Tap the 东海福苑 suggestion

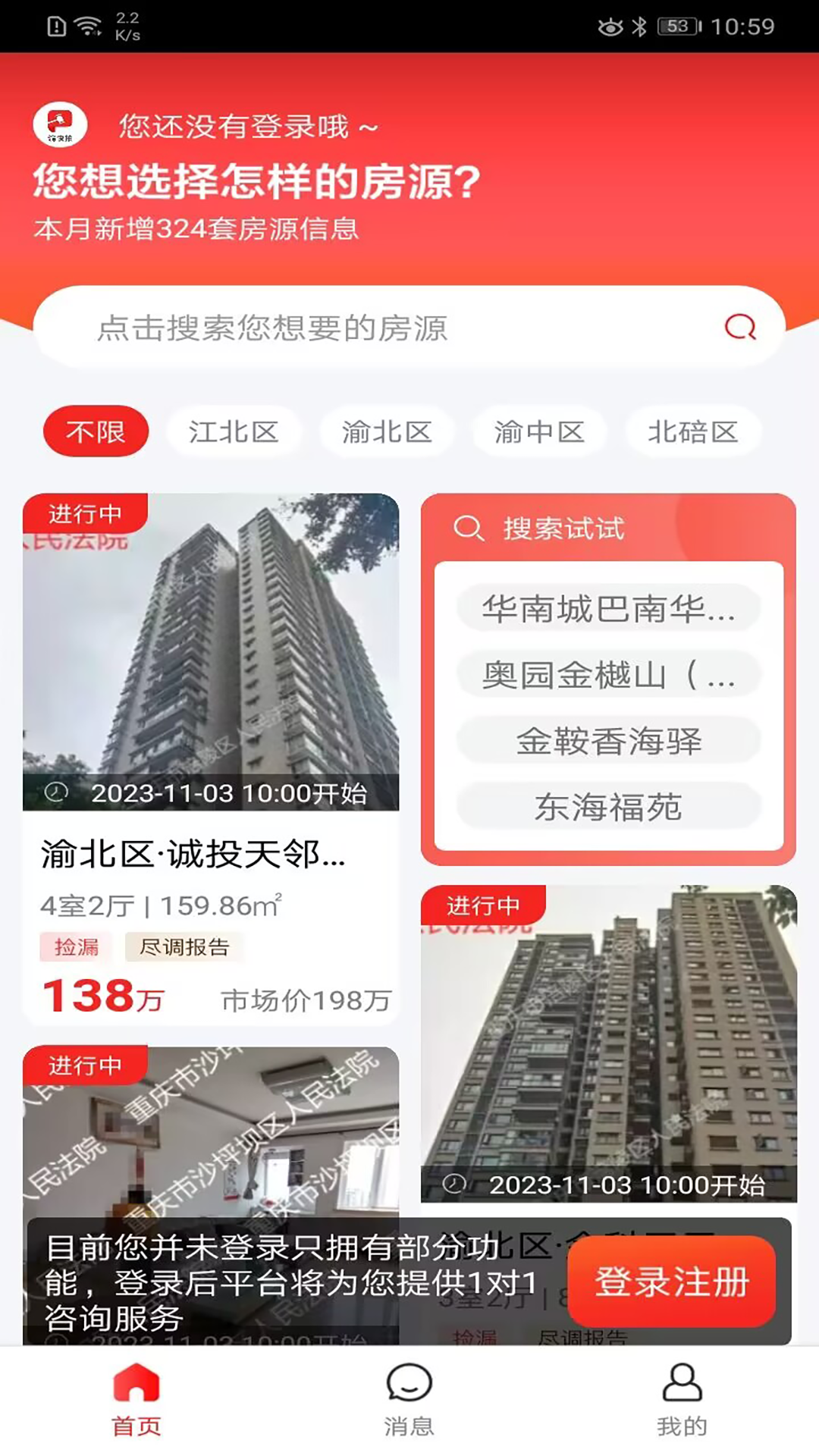click(608, 806)
